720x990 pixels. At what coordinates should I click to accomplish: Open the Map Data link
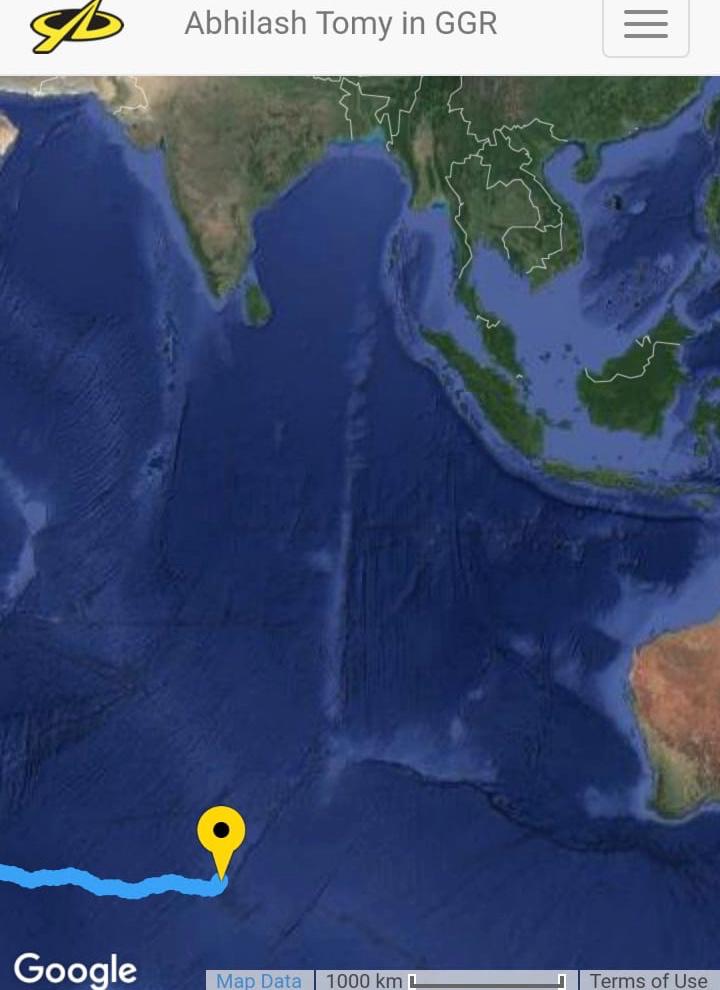pos(259,980)
